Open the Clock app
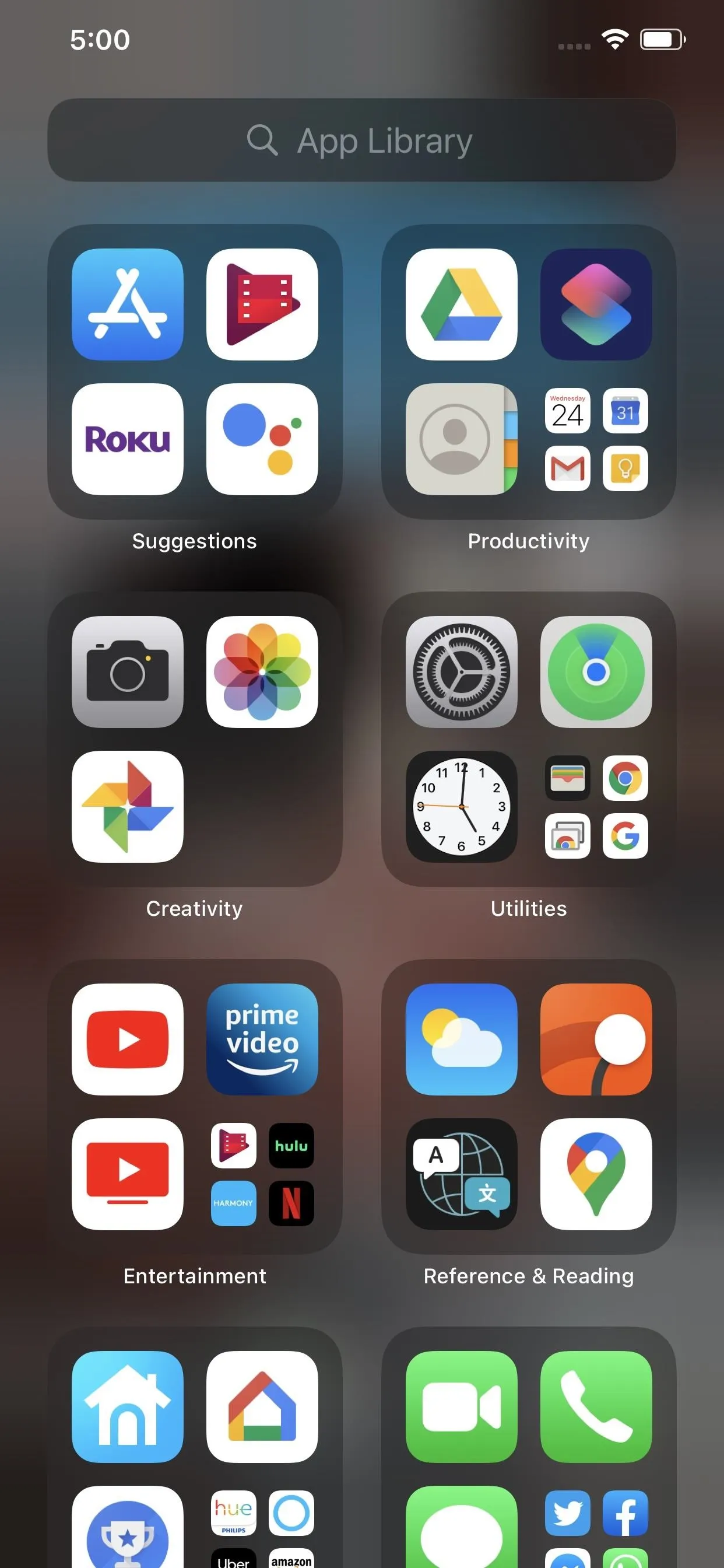The height and width of the screenshot is (1568, 724). point(461,807)
